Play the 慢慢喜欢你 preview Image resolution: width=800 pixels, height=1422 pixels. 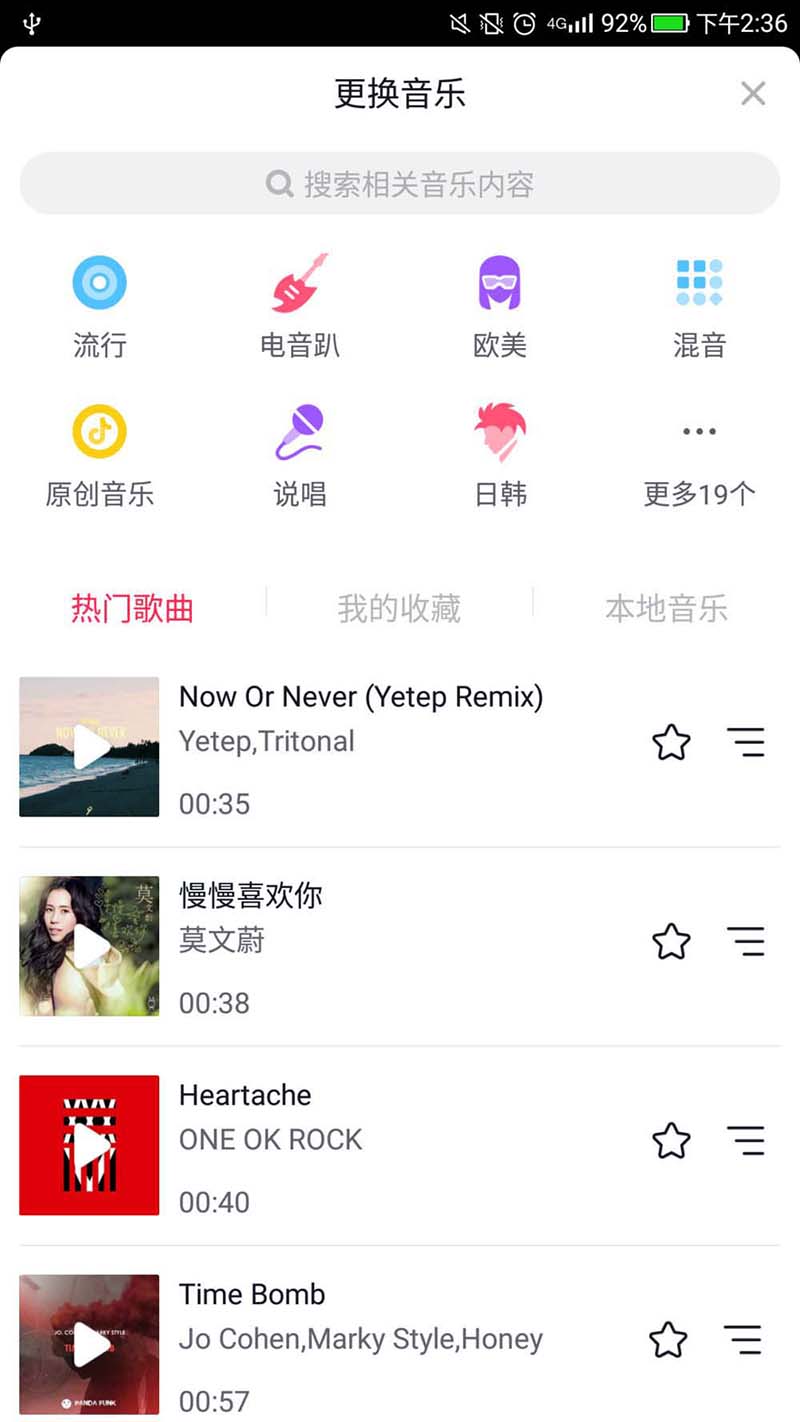pos(89,946)
